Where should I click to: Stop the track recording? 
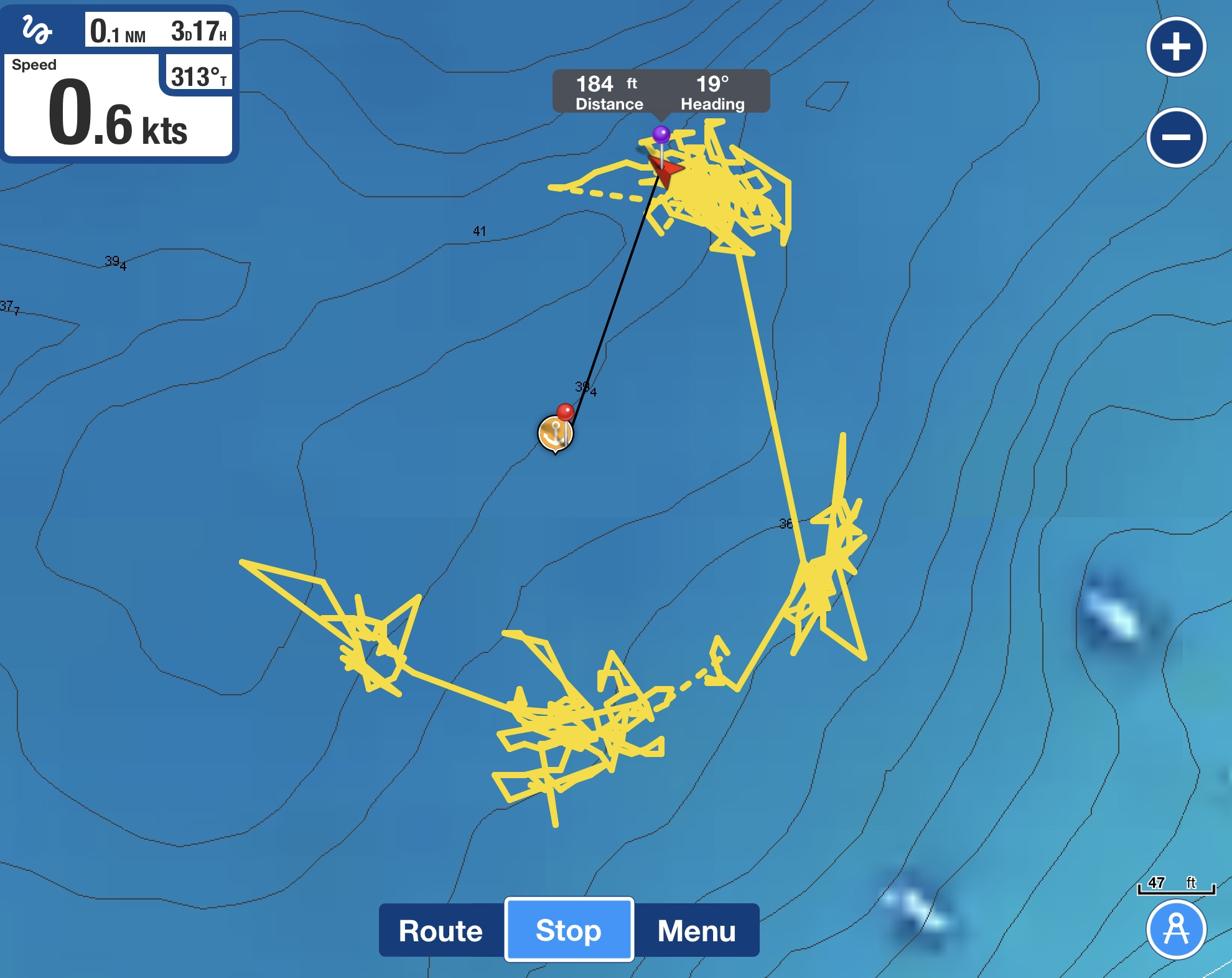569,930
